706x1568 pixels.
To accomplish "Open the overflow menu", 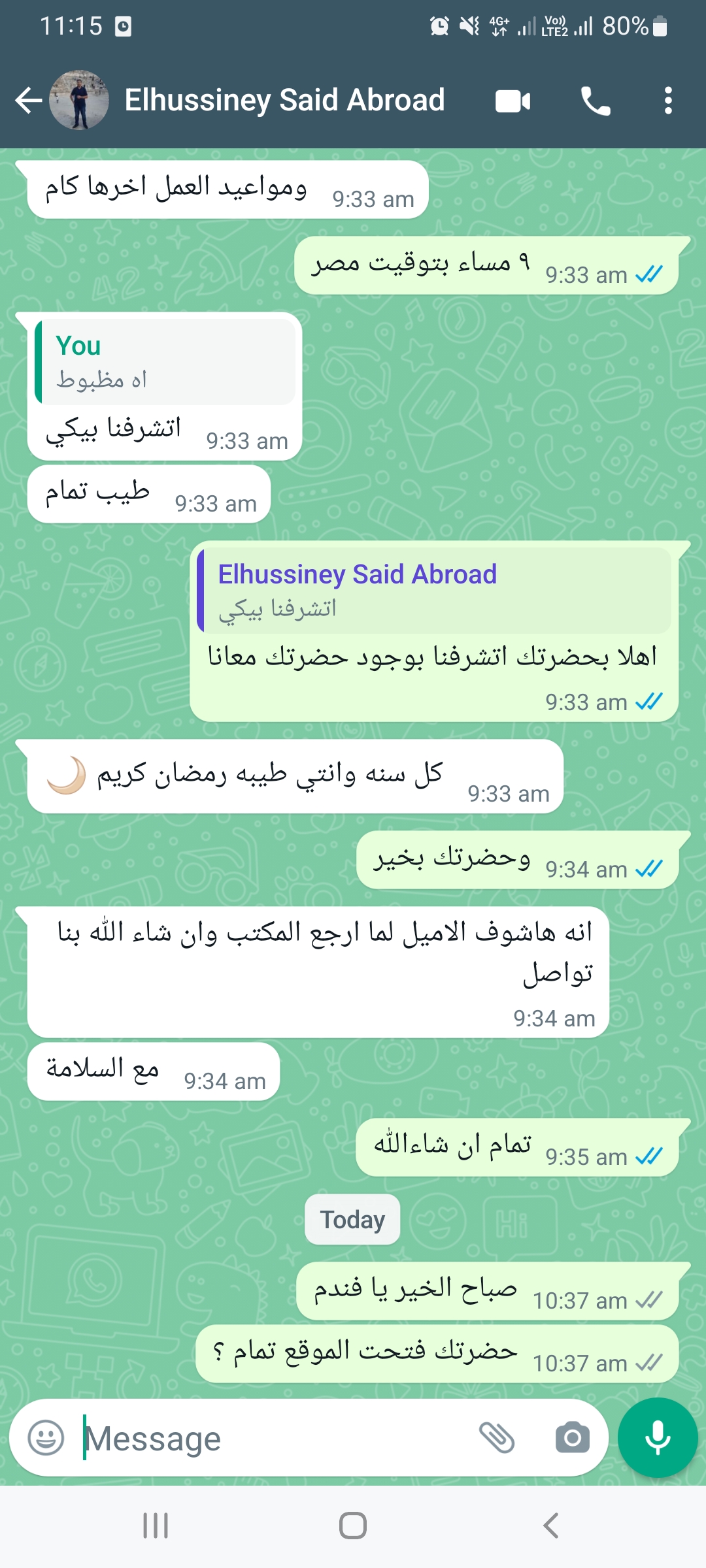I will (668, 101).
